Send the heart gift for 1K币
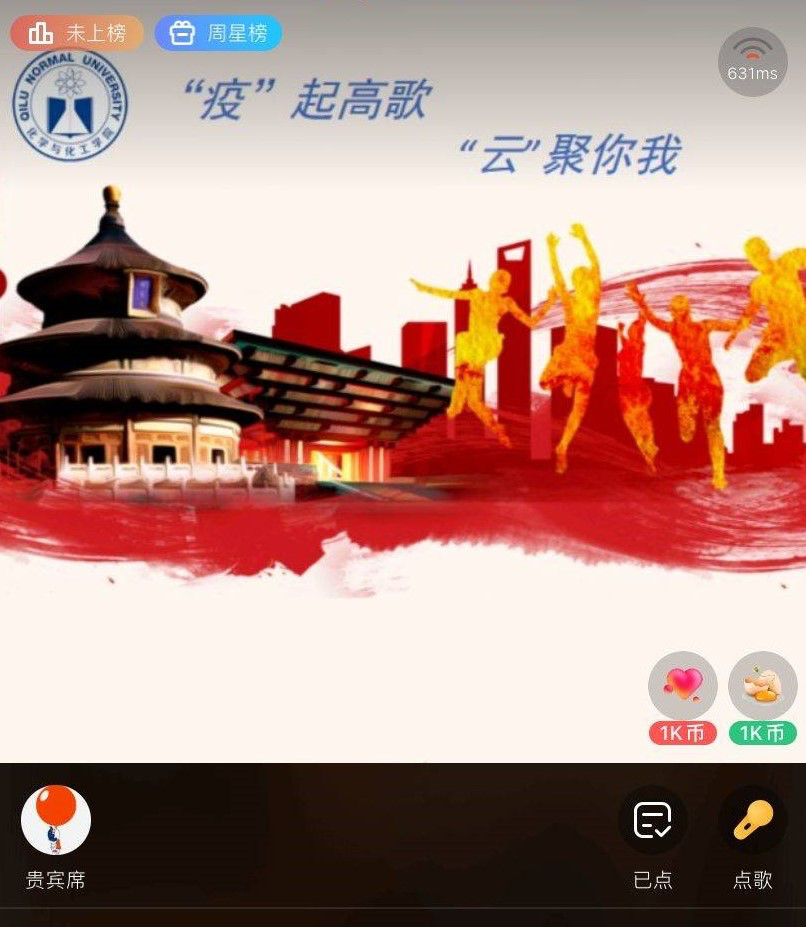The width and height of the screenshot is (806, 927). 683,687
